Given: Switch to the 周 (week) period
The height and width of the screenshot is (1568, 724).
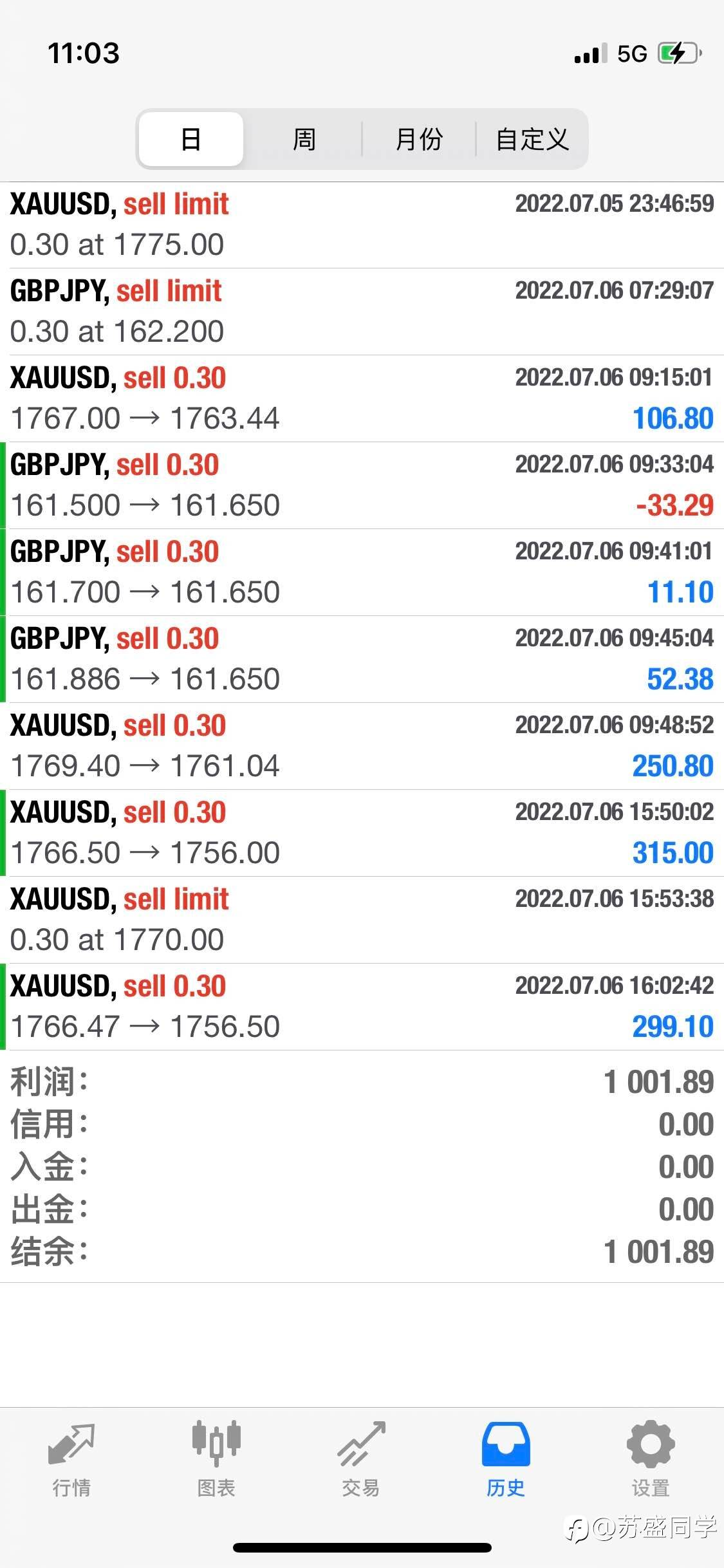Looking at the screenshot, I should coord(304,139).
